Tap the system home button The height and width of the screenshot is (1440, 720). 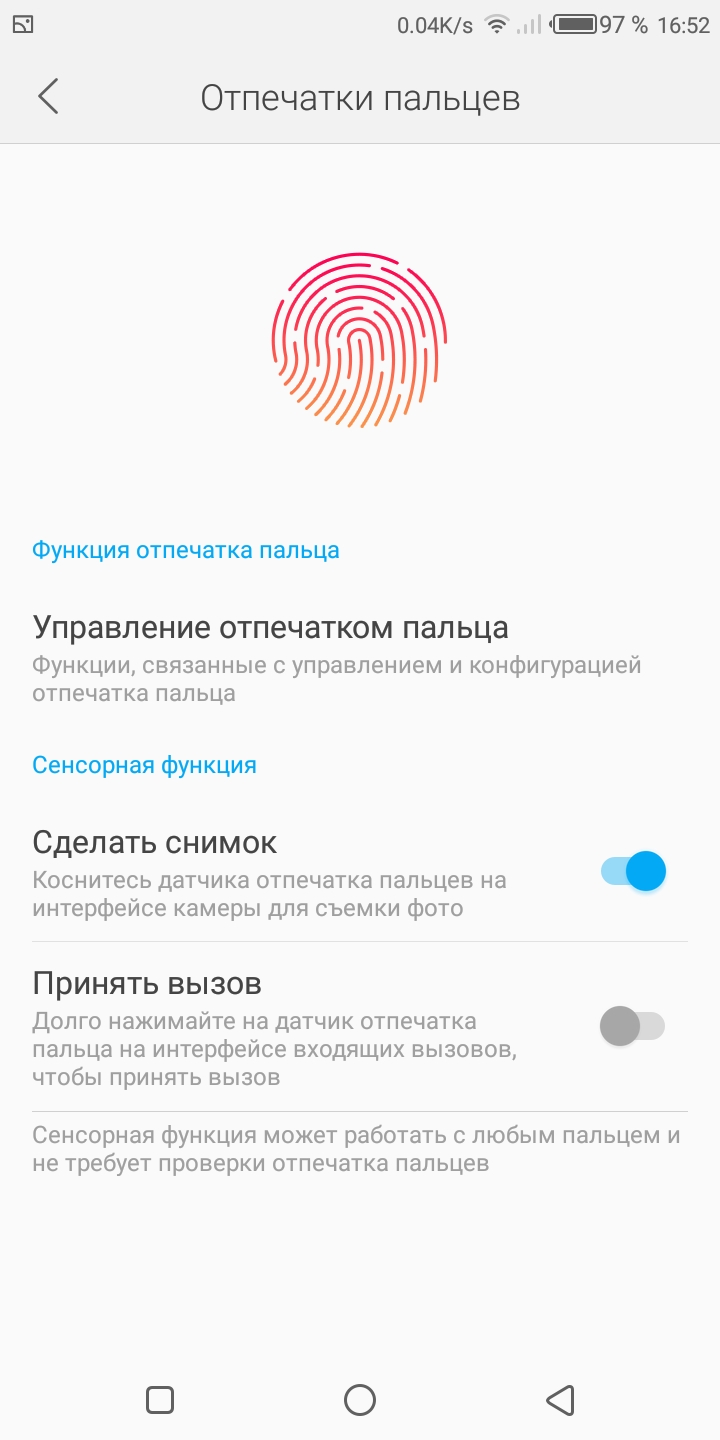click(x=359, y=1400)
